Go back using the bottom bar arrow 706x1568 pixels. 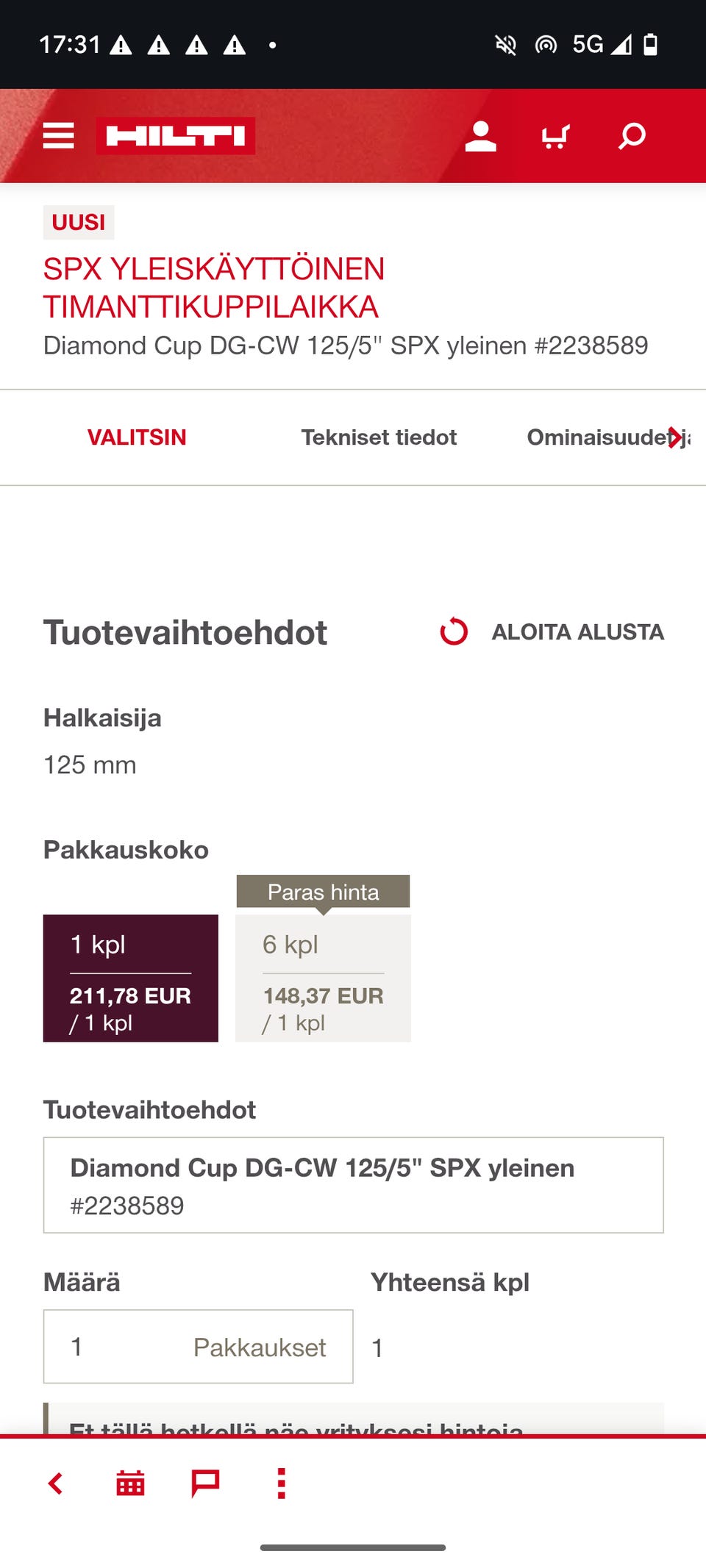55,1483
